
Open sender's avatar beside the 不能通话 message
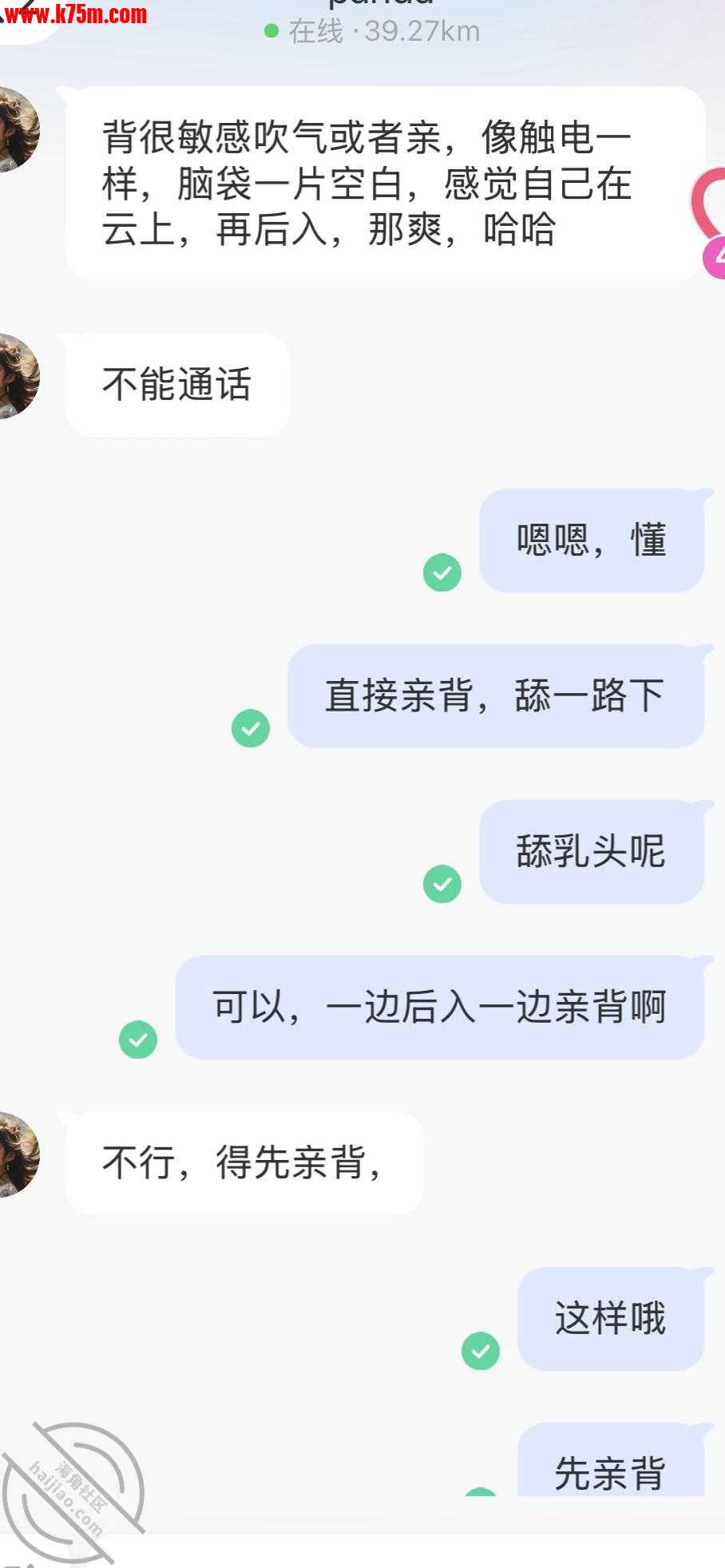coord(14,376)
